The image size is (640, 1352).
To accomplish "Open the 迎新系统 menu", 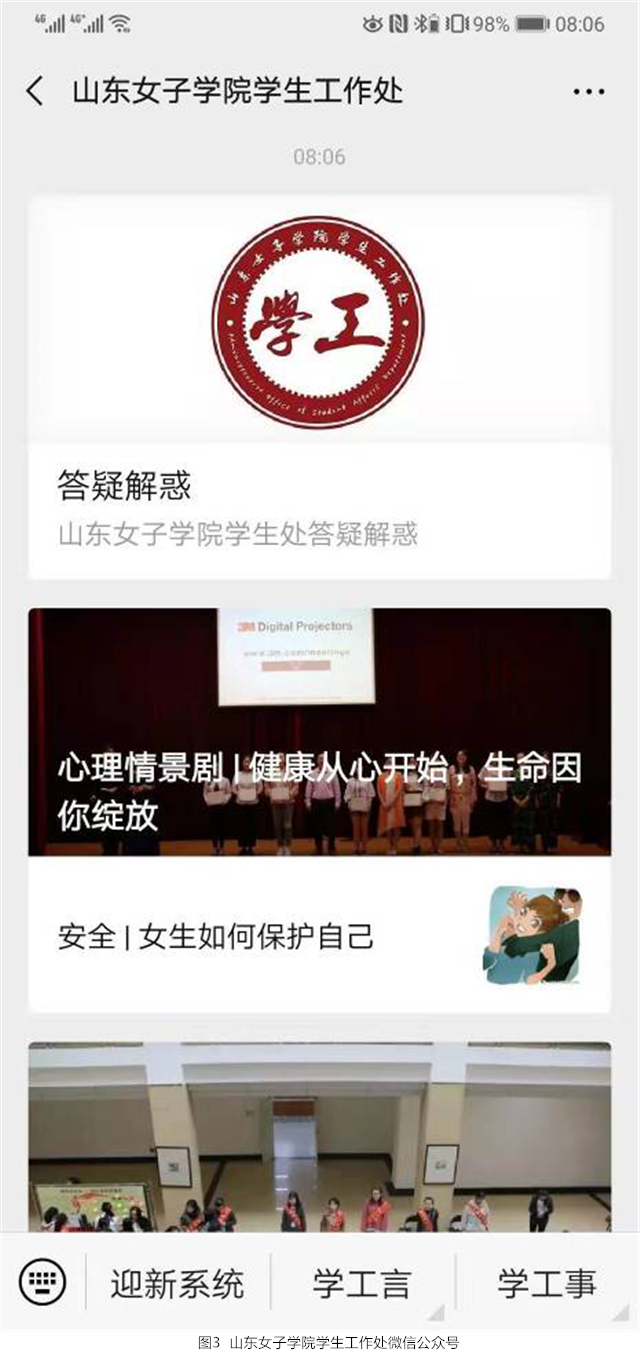I will (177, 1283).
